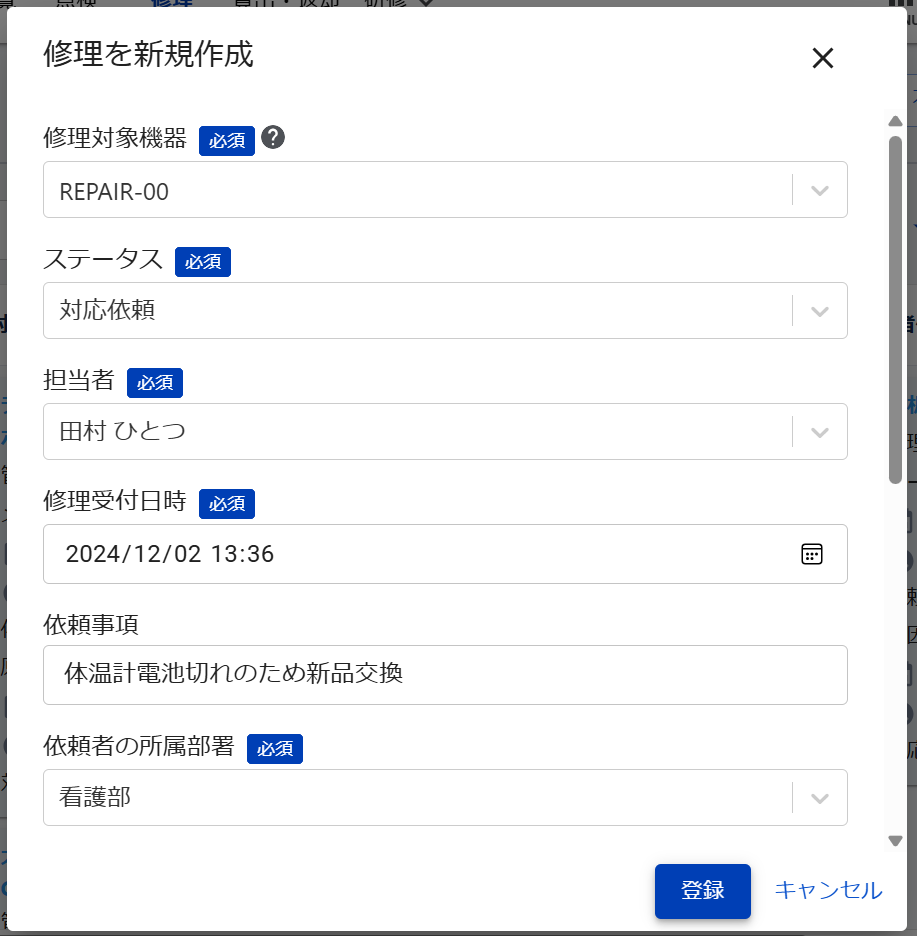Open calendar picker icon in 修理受付日時
The image size is (917, 936).
[811, 554]
